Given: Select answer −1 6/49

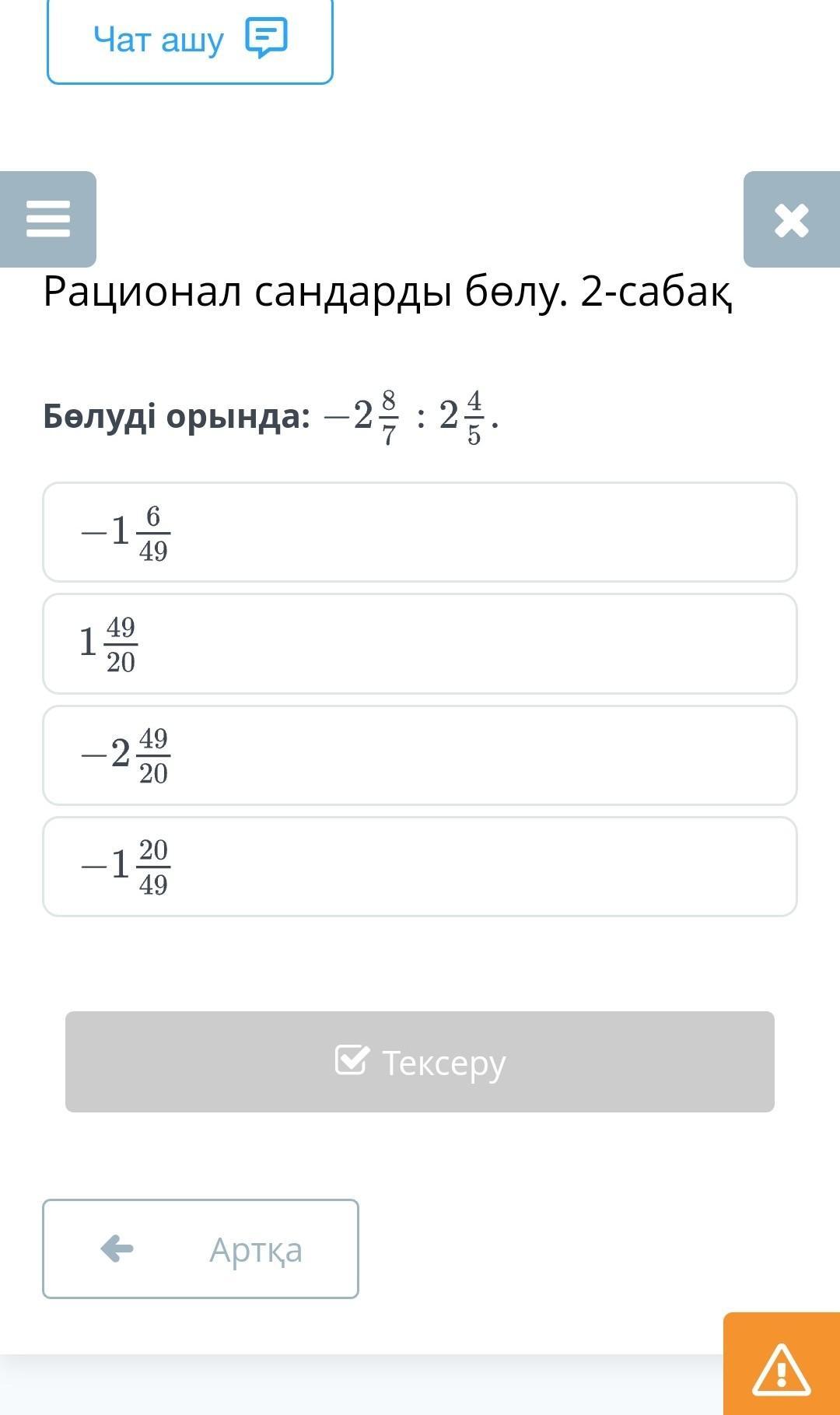Looking at the screenshot, I should coord(420,532).
